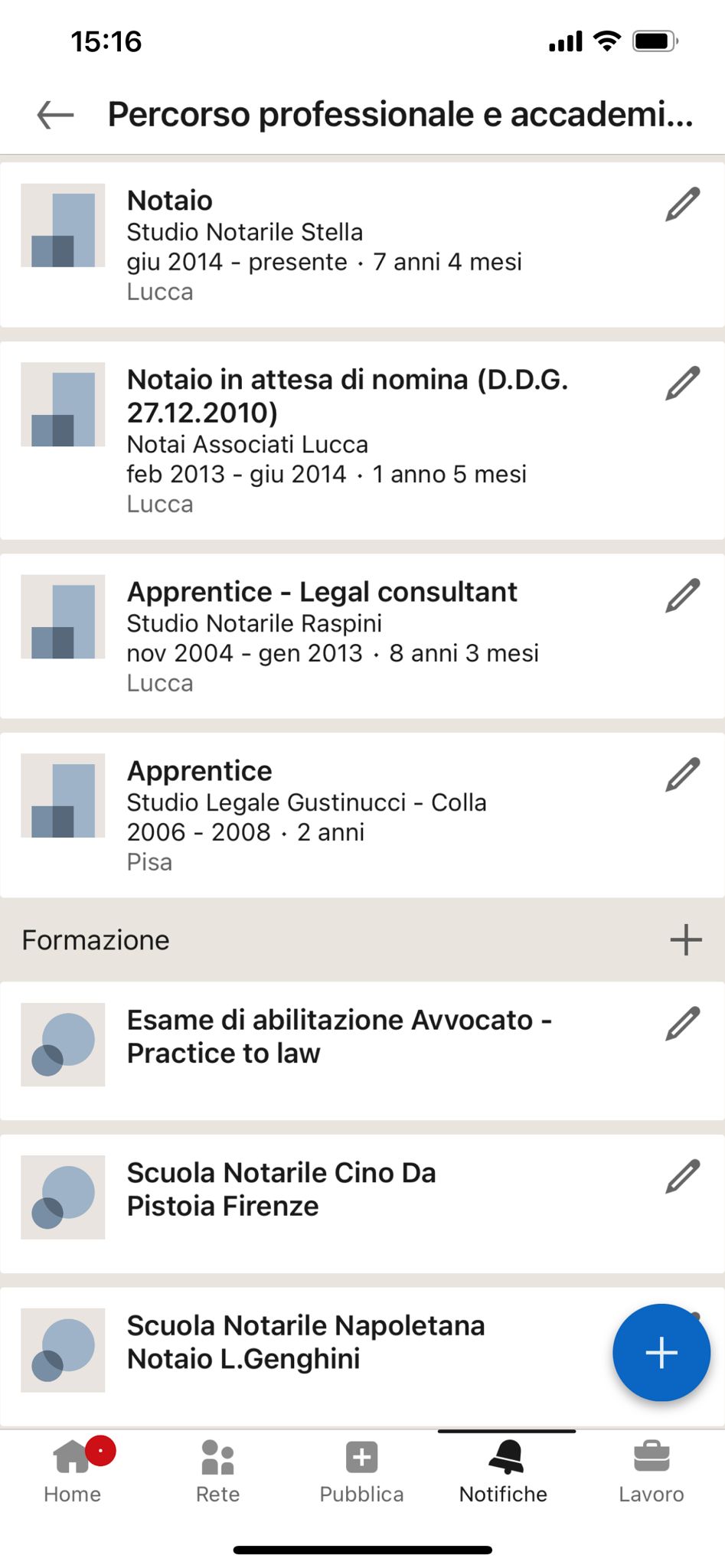Switch to the Lavoro tab
This screenshot has height=1568, width=725.
[x=652, y=1471]
